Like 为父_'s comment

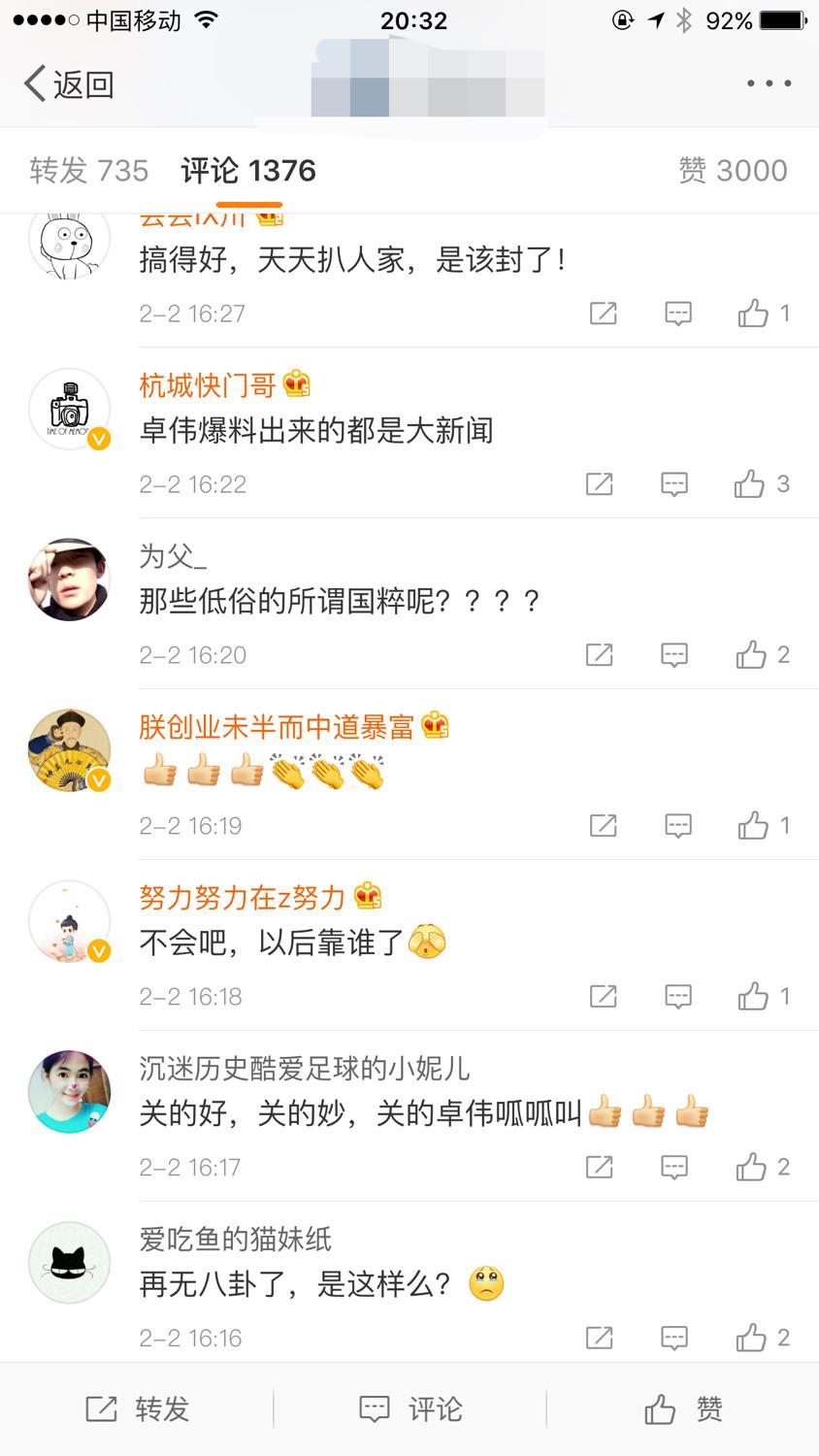(x=751, y=655)
